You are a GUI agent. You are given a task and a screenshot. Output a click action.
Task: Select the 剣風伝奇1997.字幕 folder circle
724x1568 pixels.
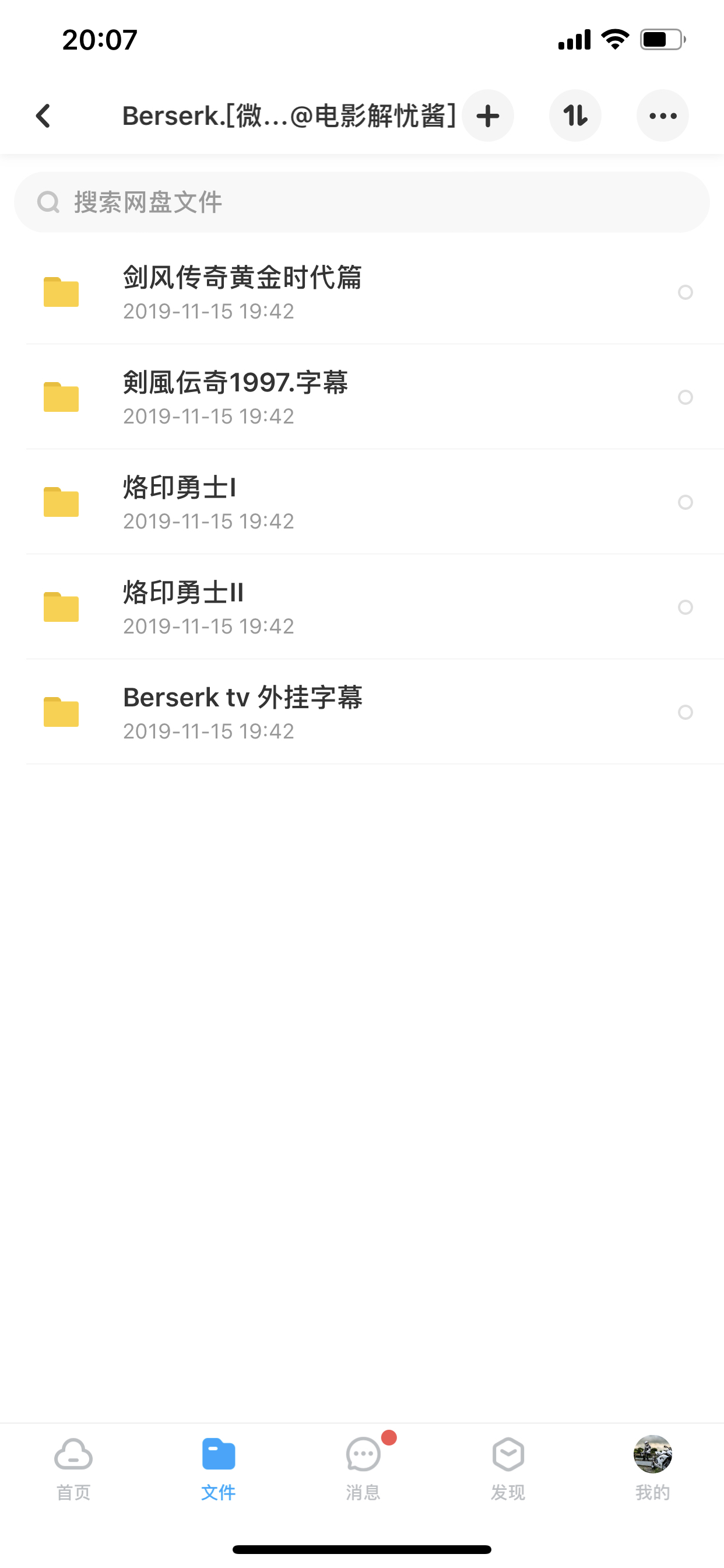(685, 397)
